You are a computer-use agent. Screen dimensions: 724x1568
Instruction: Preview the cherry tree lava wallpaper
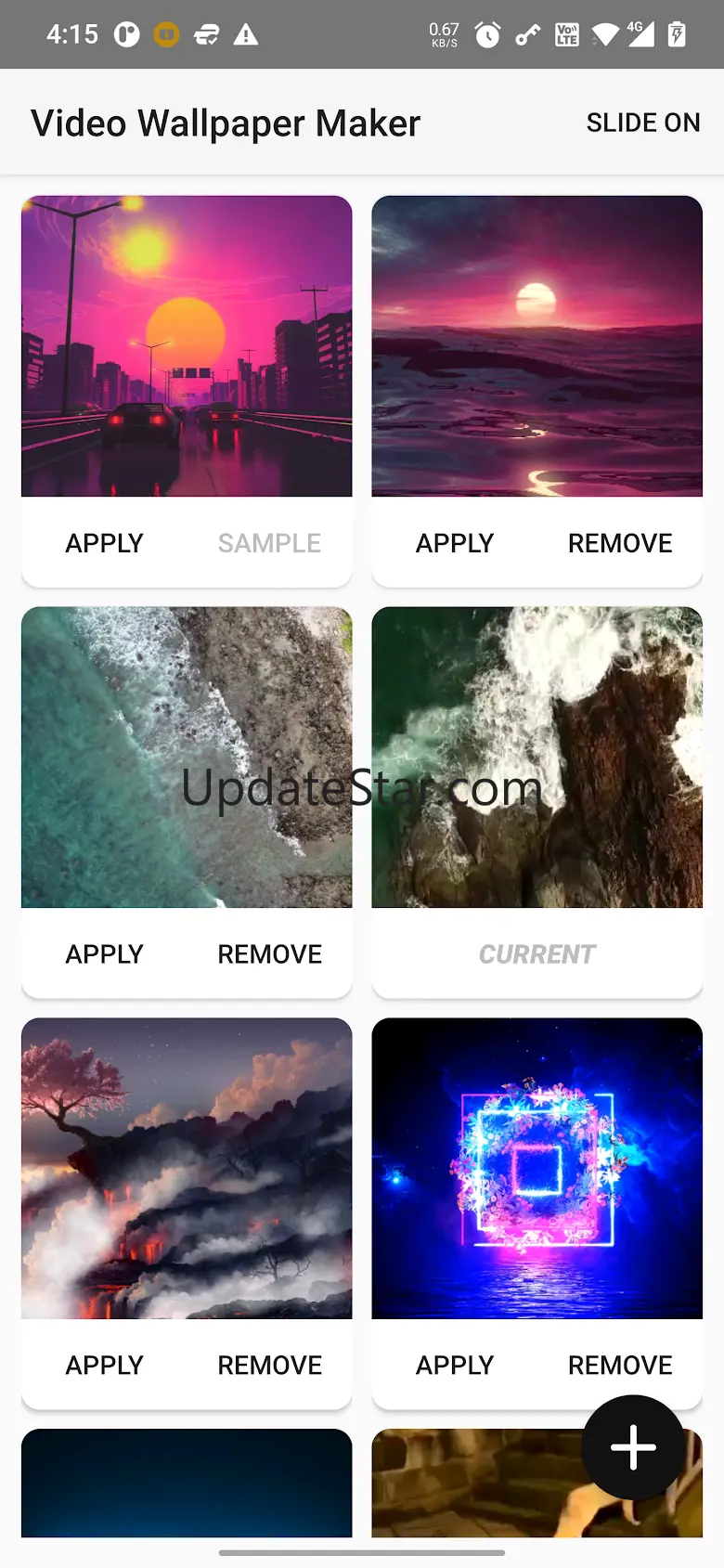click(x=187, y=1168)
